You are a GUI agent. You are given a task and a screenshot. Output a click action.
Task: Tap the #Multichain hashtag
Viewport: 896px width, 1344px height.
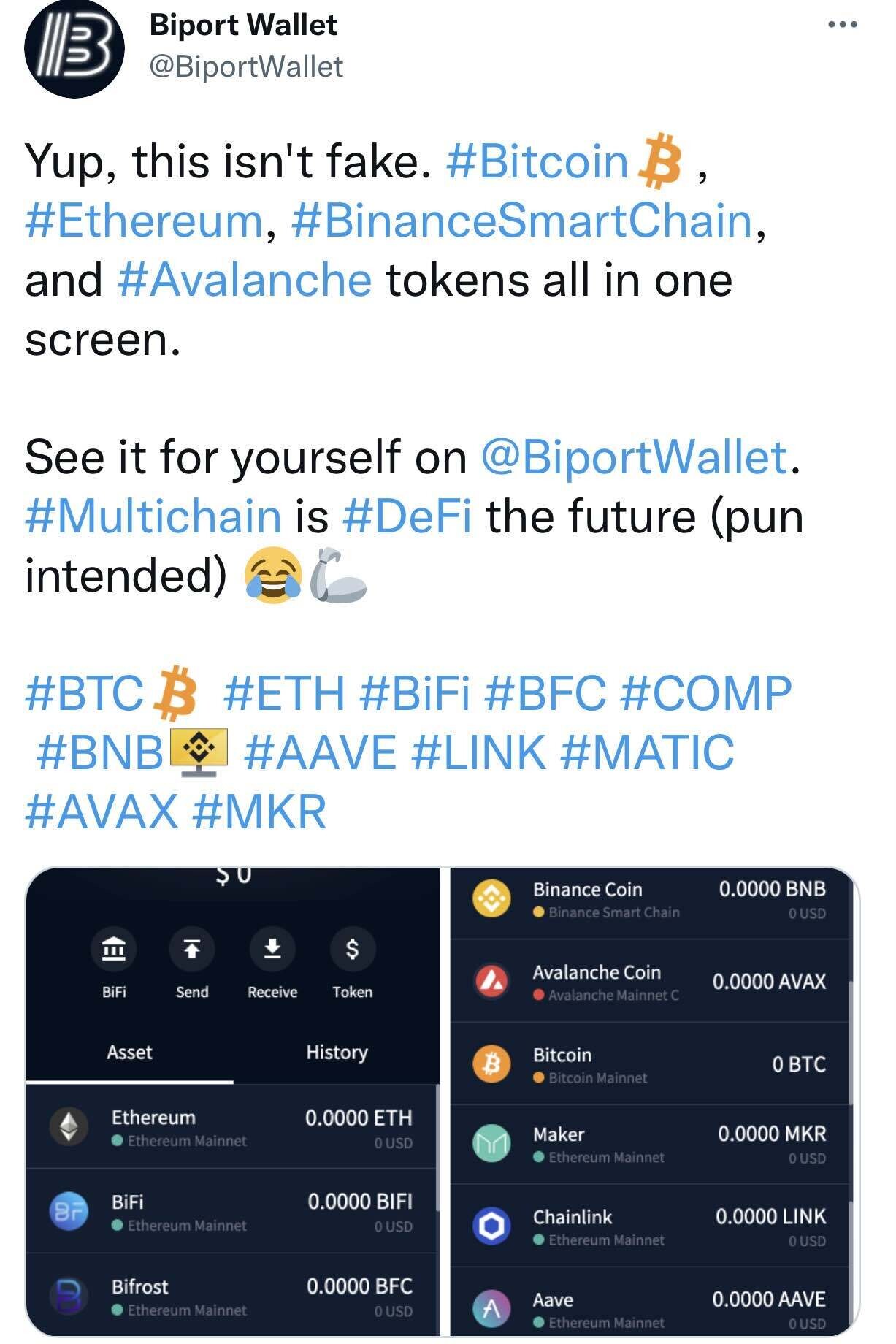click(x=153, y=516)
